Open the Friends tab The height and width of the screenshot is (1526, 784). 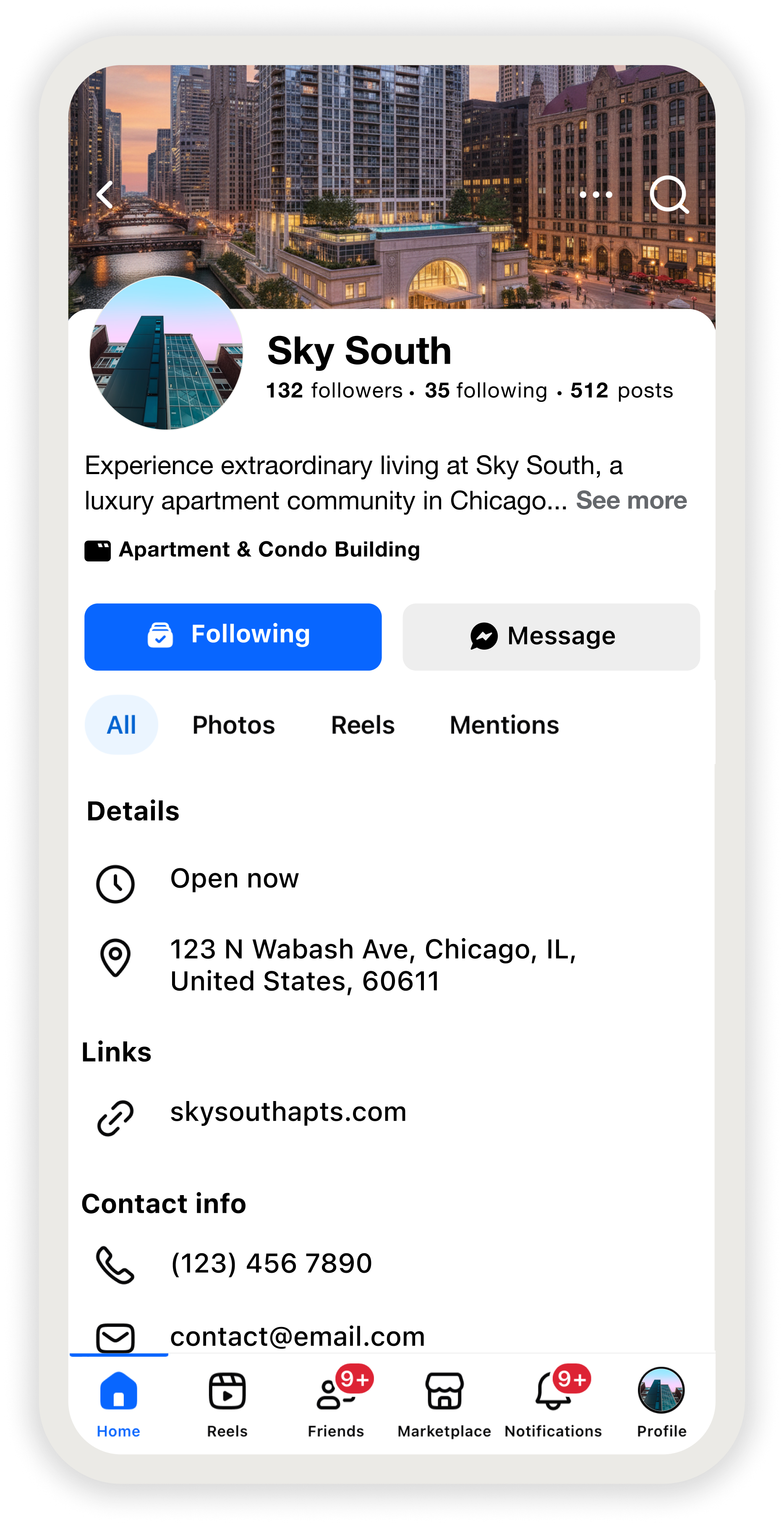click(336, 1403)
